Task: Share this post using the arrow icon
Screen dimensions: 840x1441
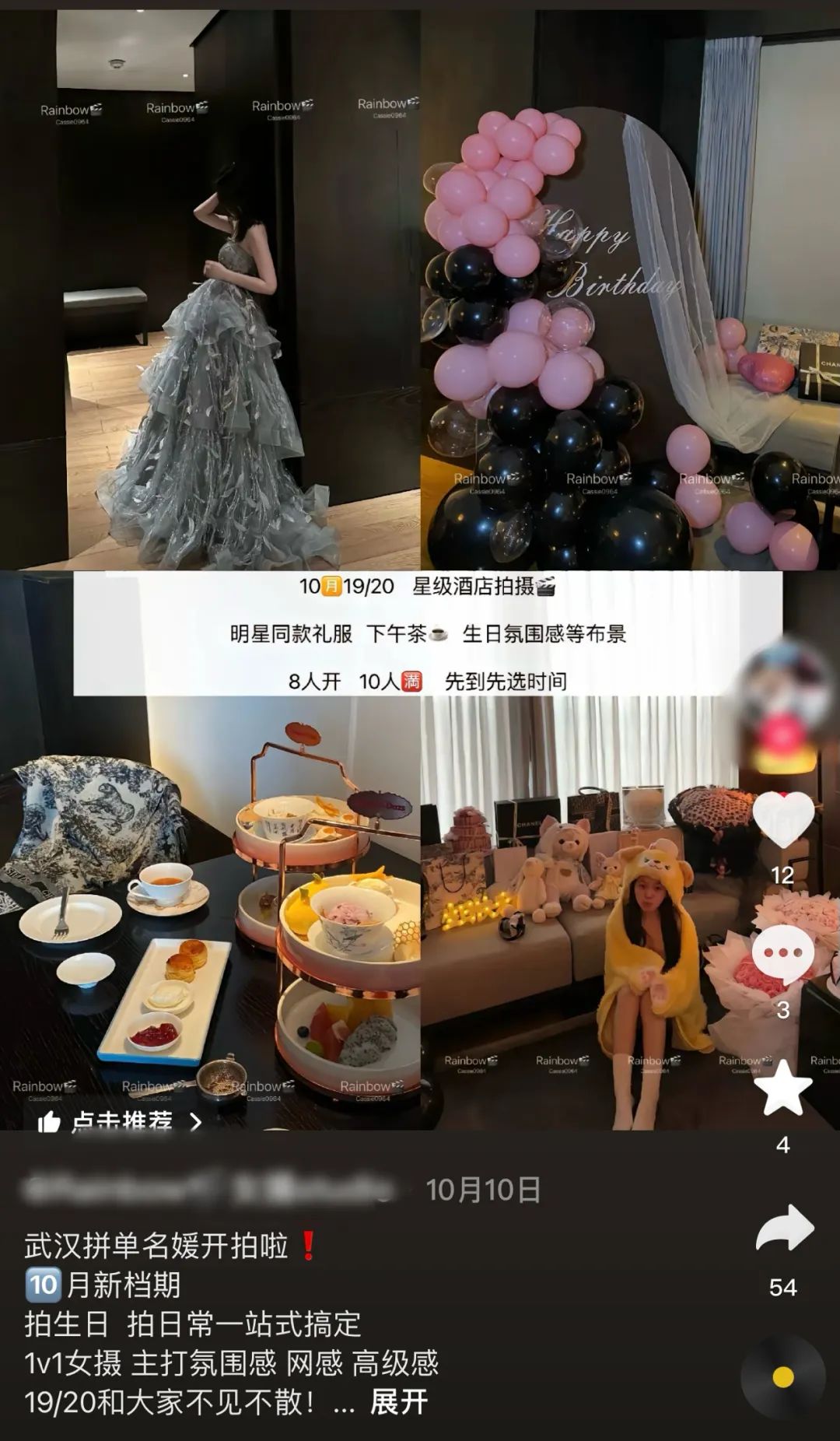Action: click(784, 1229)
